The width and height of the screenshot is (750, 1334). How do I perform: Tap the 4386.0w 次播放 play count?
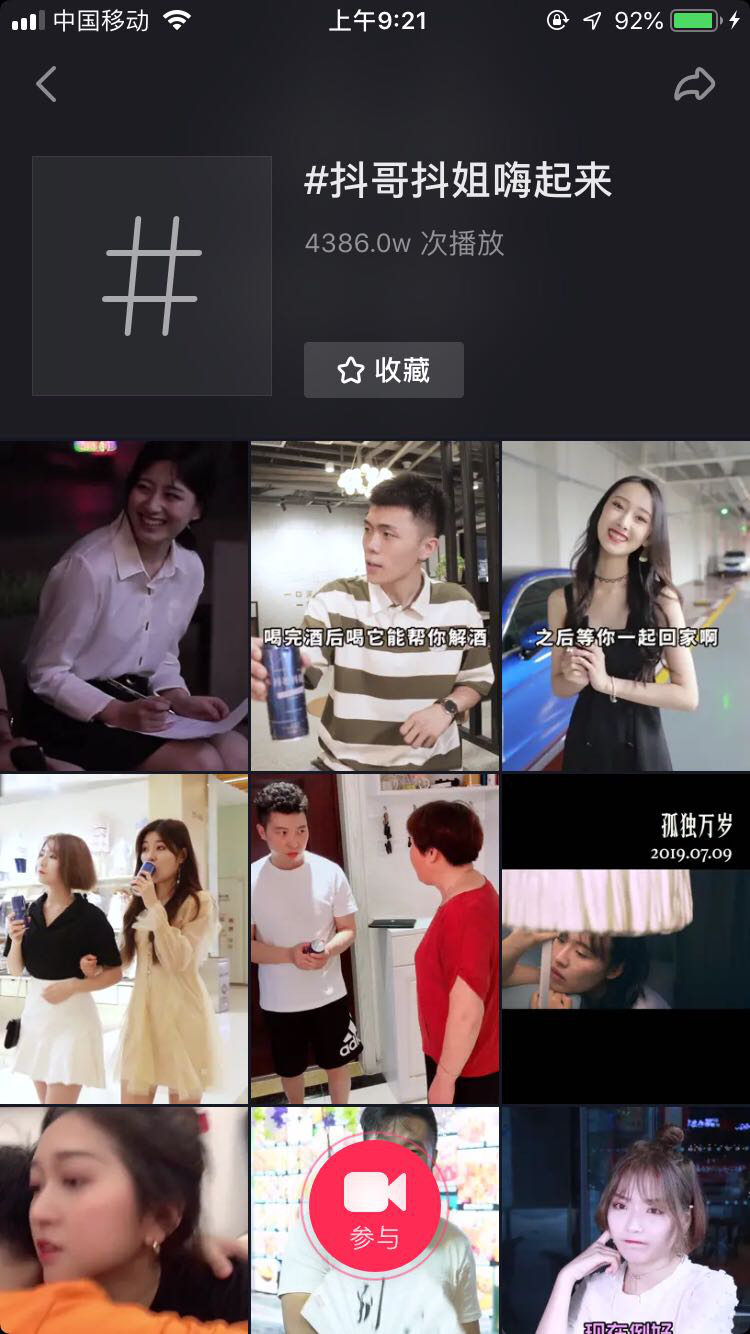[405, 244]
